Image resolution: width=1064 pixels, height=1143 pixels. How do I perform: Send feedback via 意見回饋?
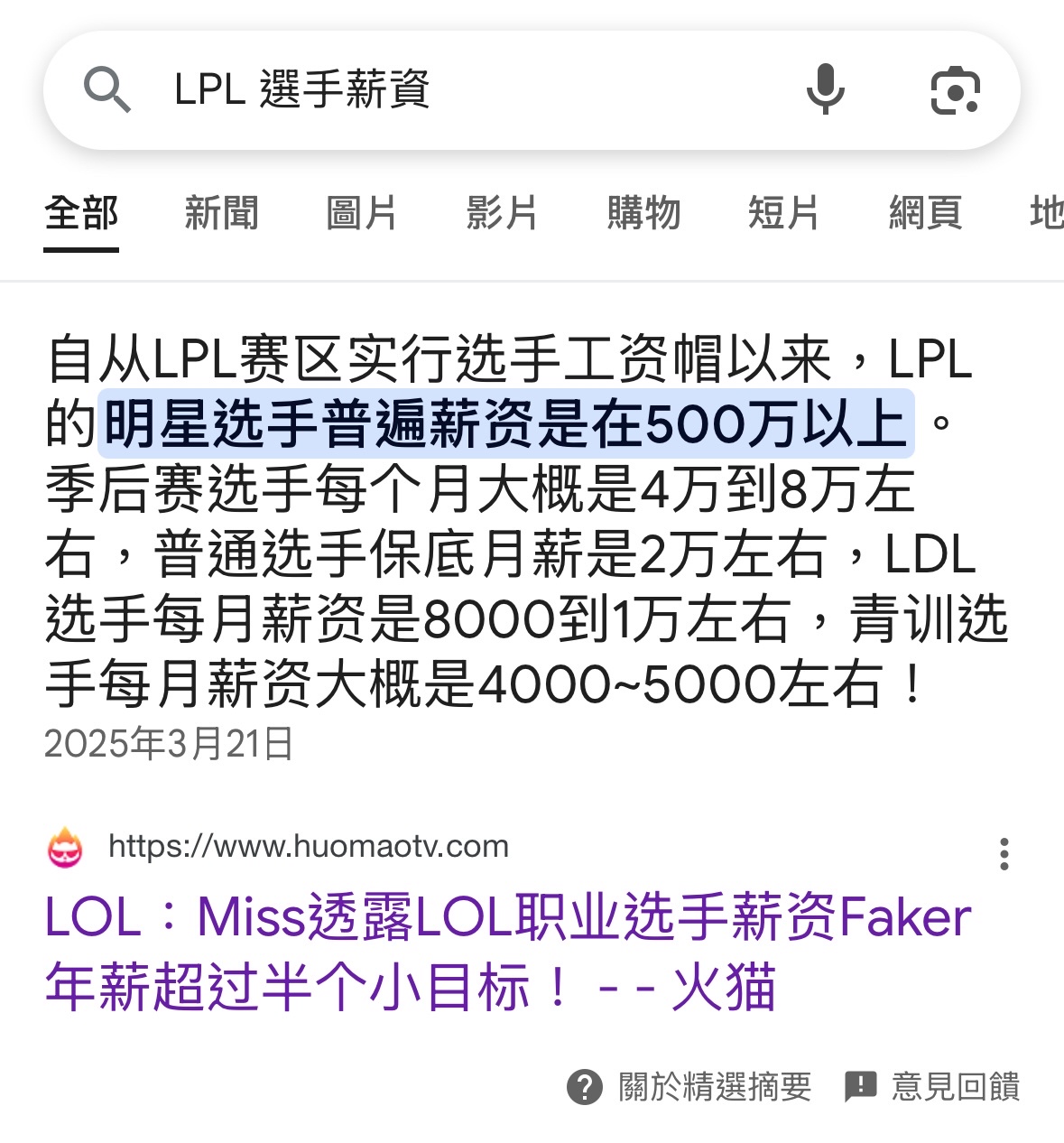[932, 1086]
